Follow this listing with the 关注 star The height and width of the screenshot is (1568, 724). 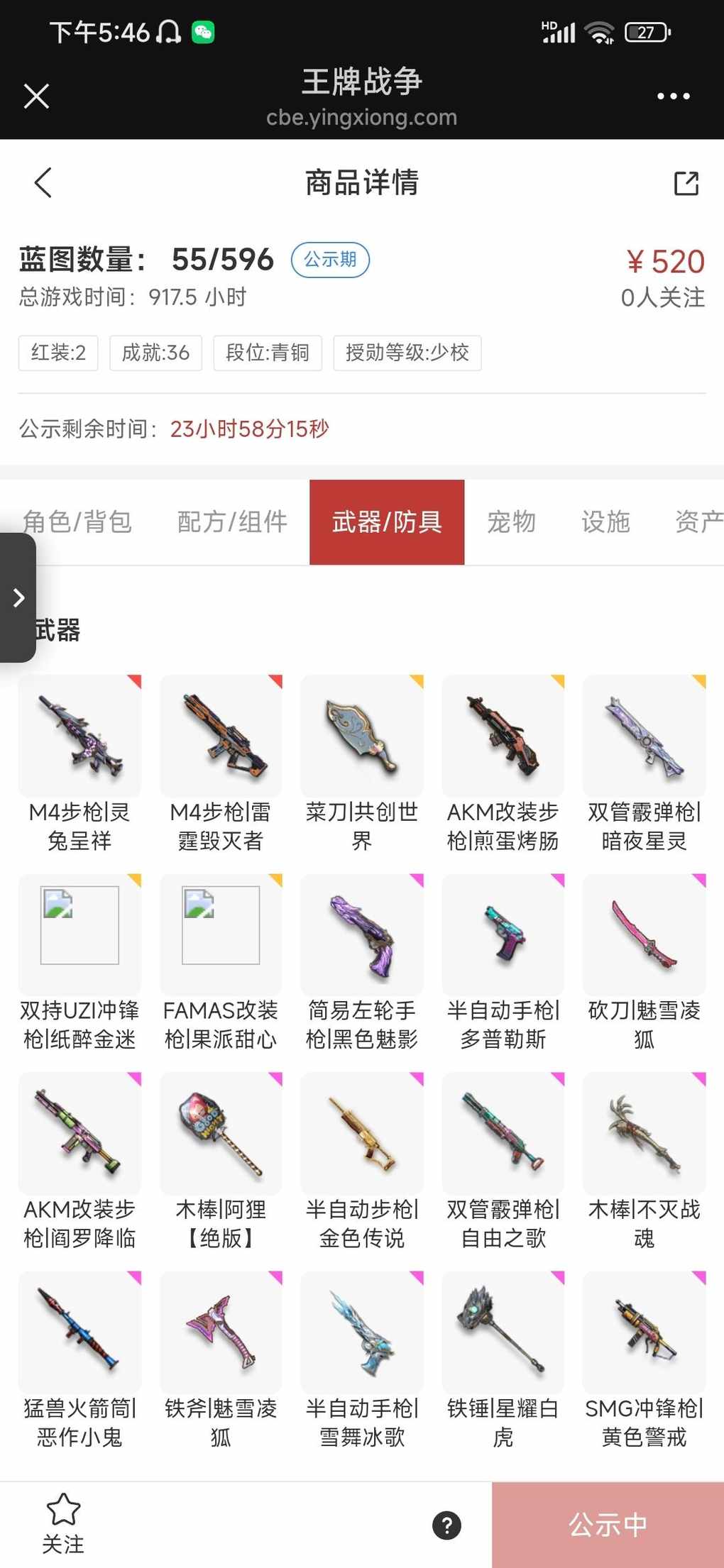63,1523
